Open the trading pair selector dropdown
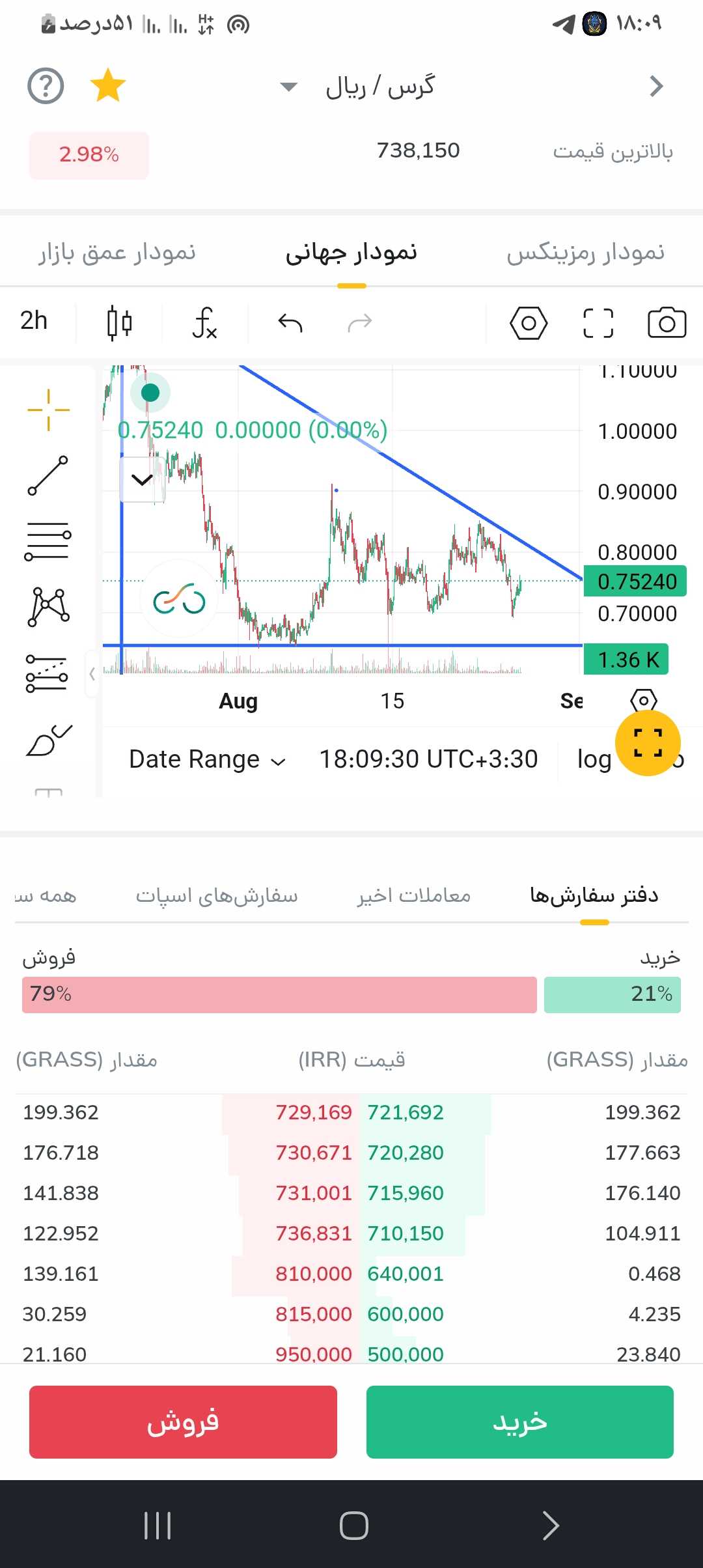The width and height of the screenshot is (703, 1568). click(x=287, y=86)
